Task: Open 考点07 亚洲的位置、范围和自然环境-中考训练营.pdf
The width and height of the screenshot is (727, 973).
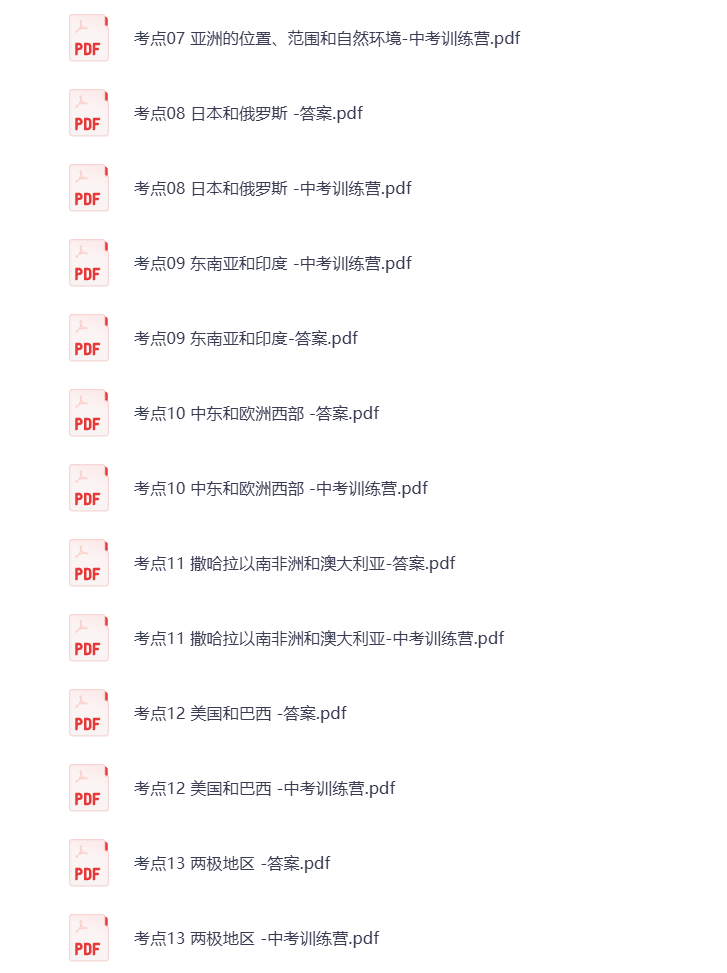Action: pos(326,39)
